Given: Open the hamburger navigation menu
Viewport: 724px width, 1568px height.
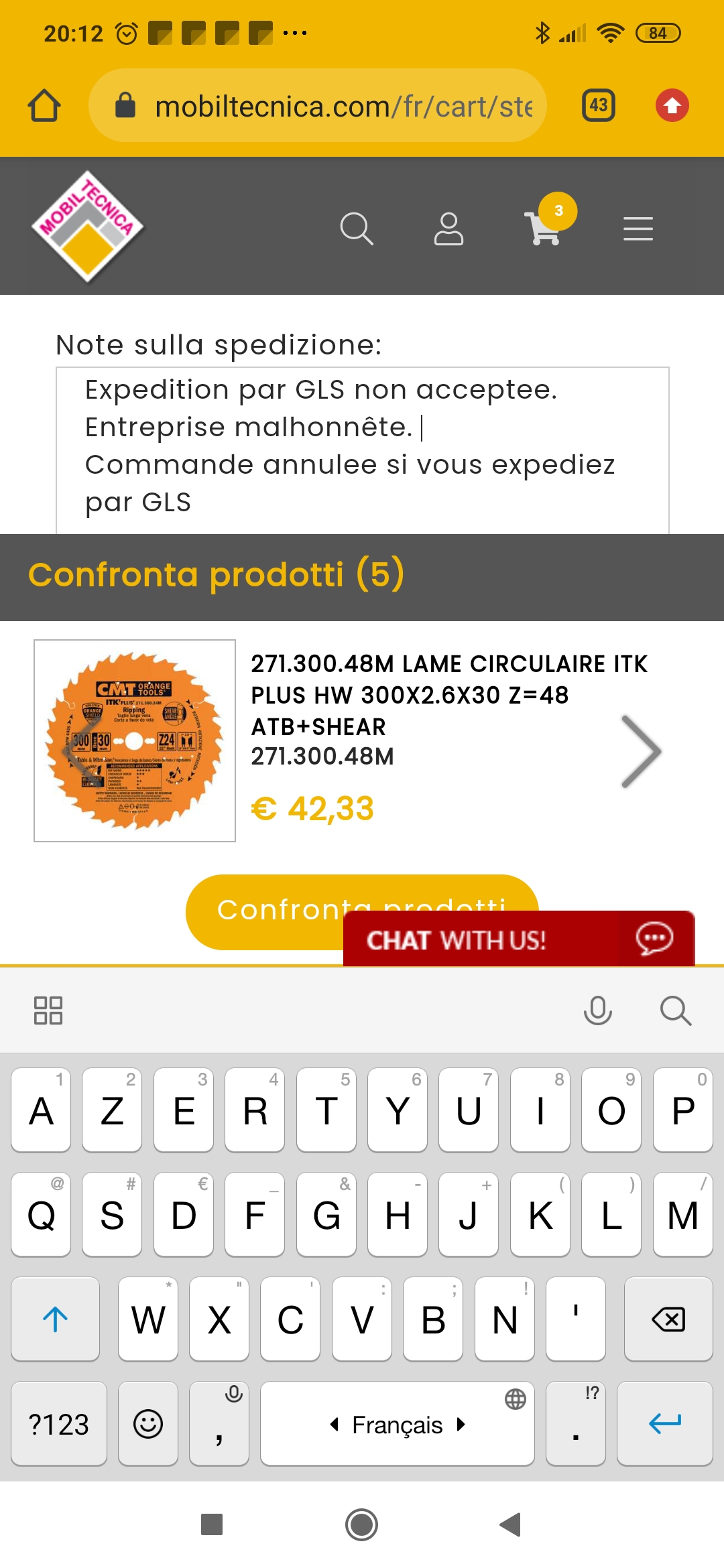Looking at the screenshot, I should point(638,229).
